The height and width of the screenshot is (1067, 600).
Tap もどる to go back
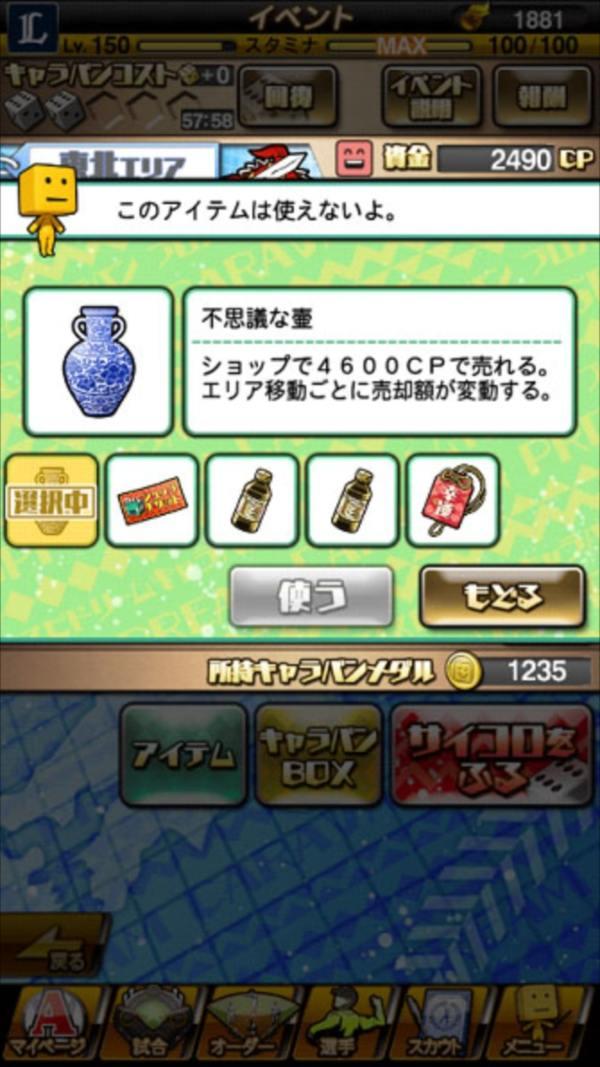[x=502, y=597]
